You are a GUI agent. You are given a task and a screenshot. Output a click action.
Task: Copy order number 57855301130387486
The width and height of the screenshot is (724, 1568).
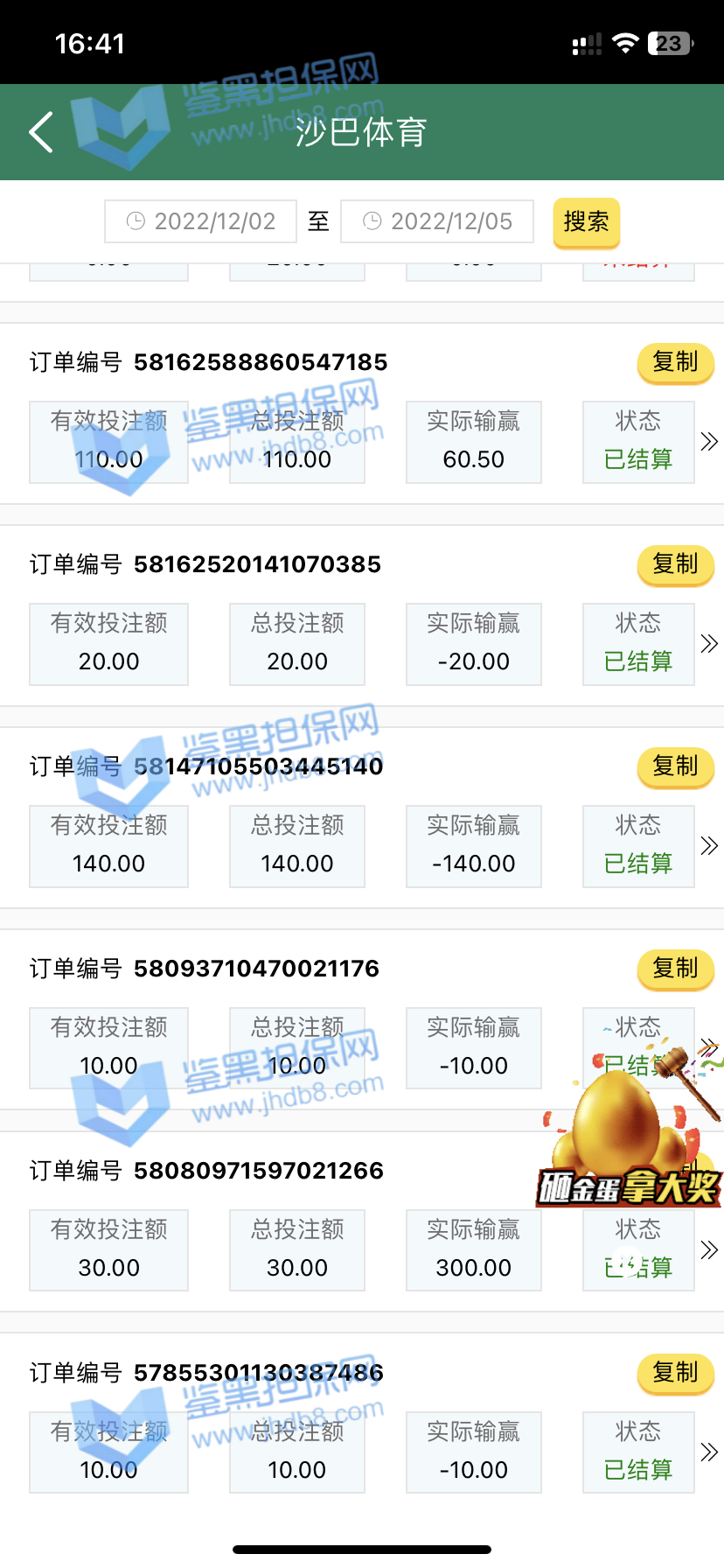(x=675, y=1373)
